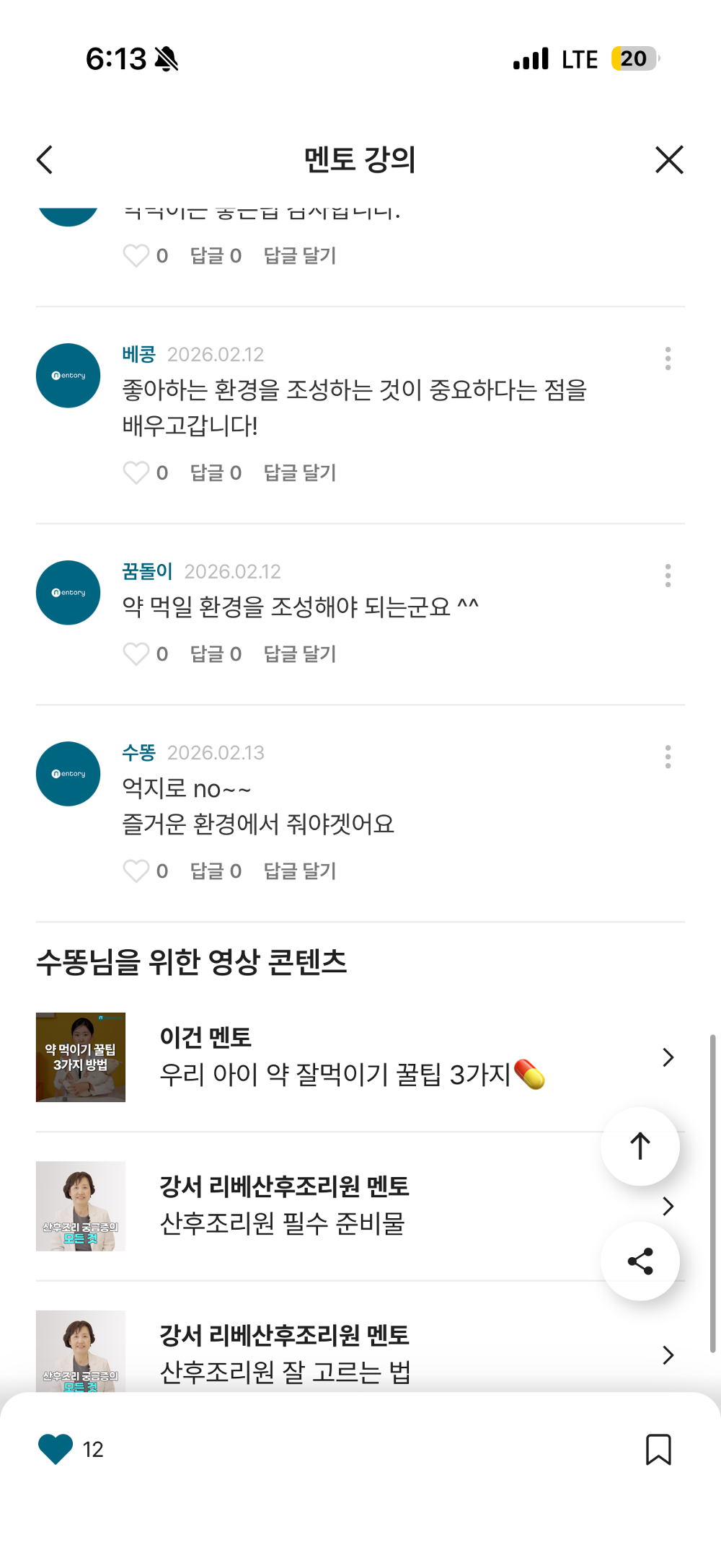Viewport: 721px width, 1568px height.
Task: Select the 멘토 강의 title header
Action: 360,160
